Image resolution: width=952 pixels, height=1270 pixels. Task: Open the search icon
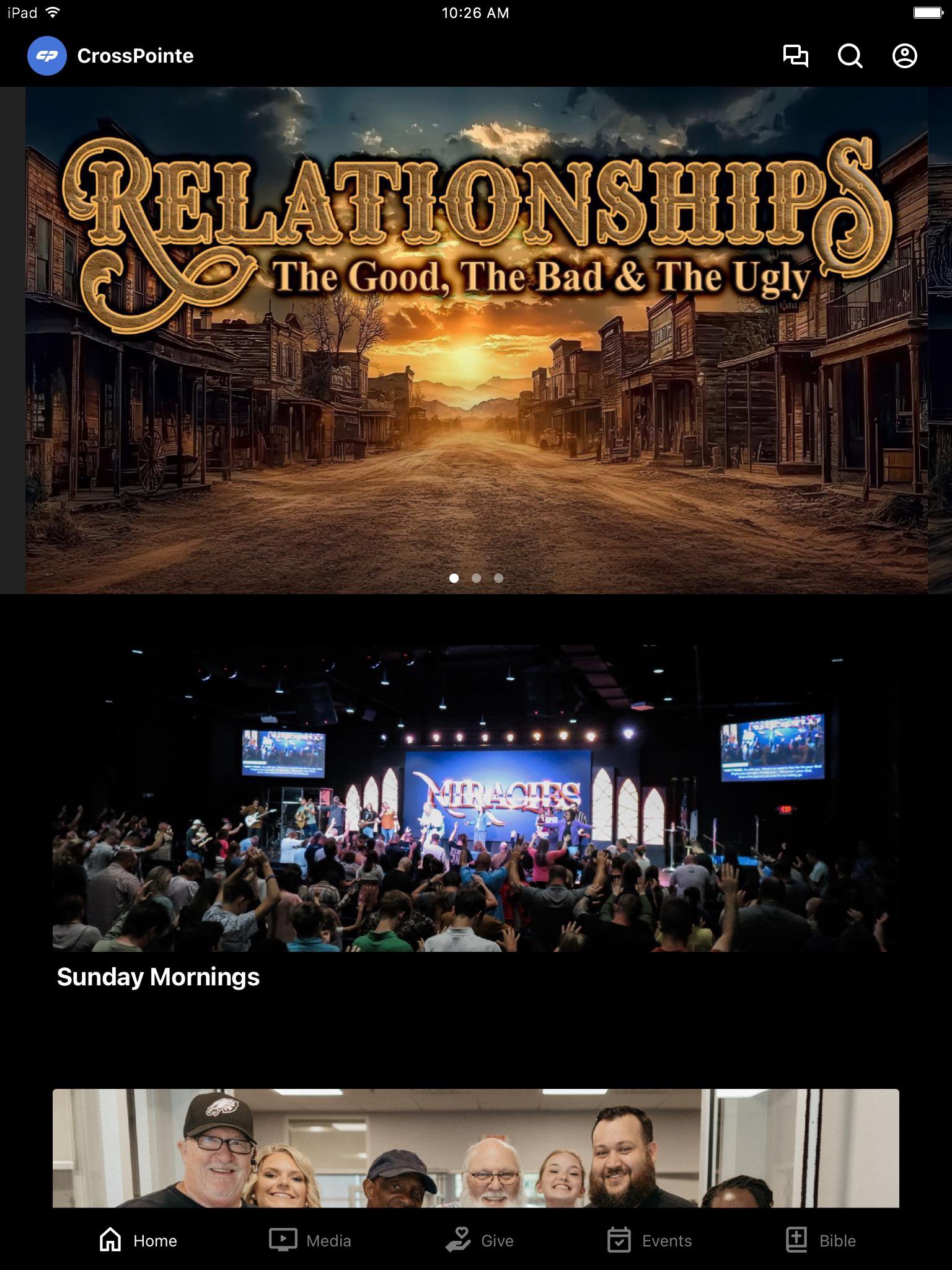click(x=850, y=56)
